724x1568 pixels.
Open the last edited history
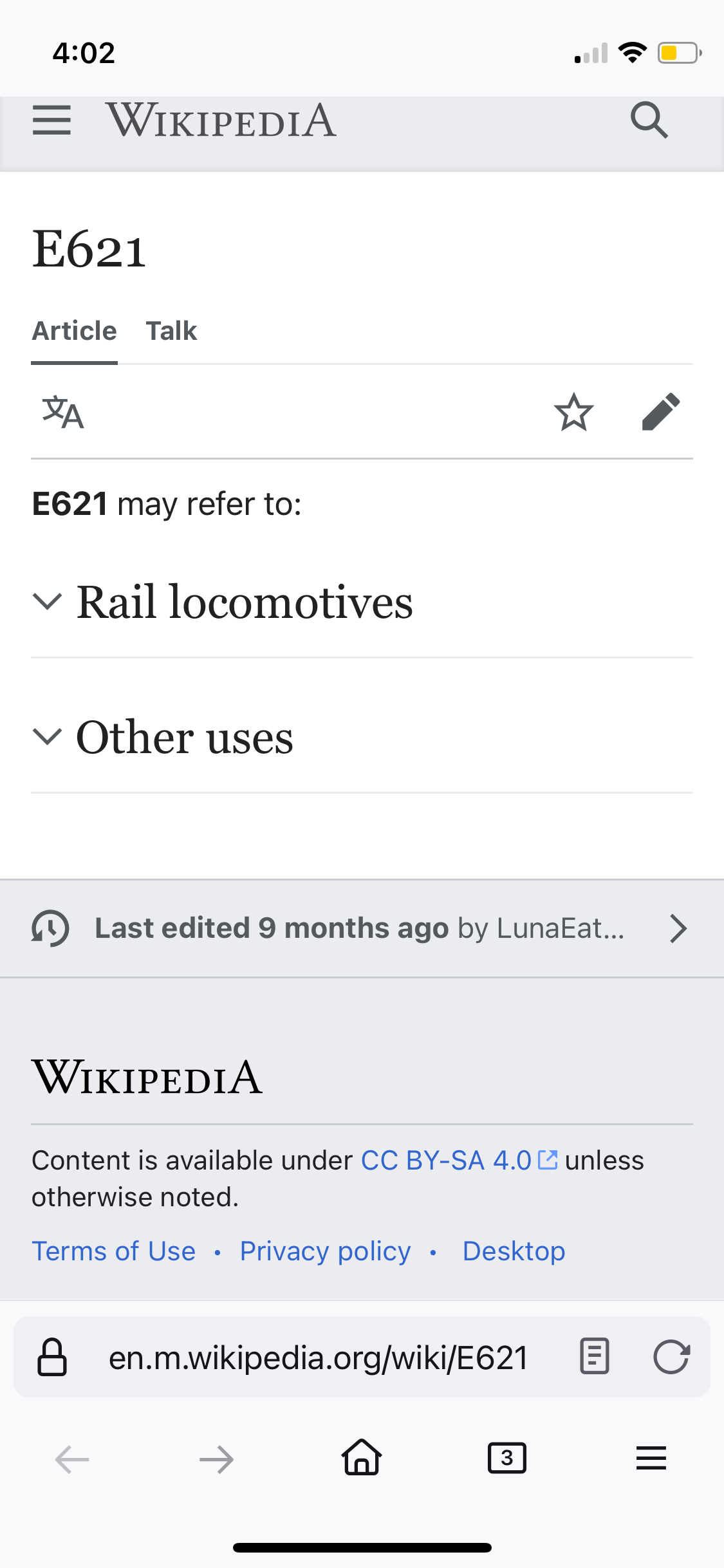[x=360, y=928]
